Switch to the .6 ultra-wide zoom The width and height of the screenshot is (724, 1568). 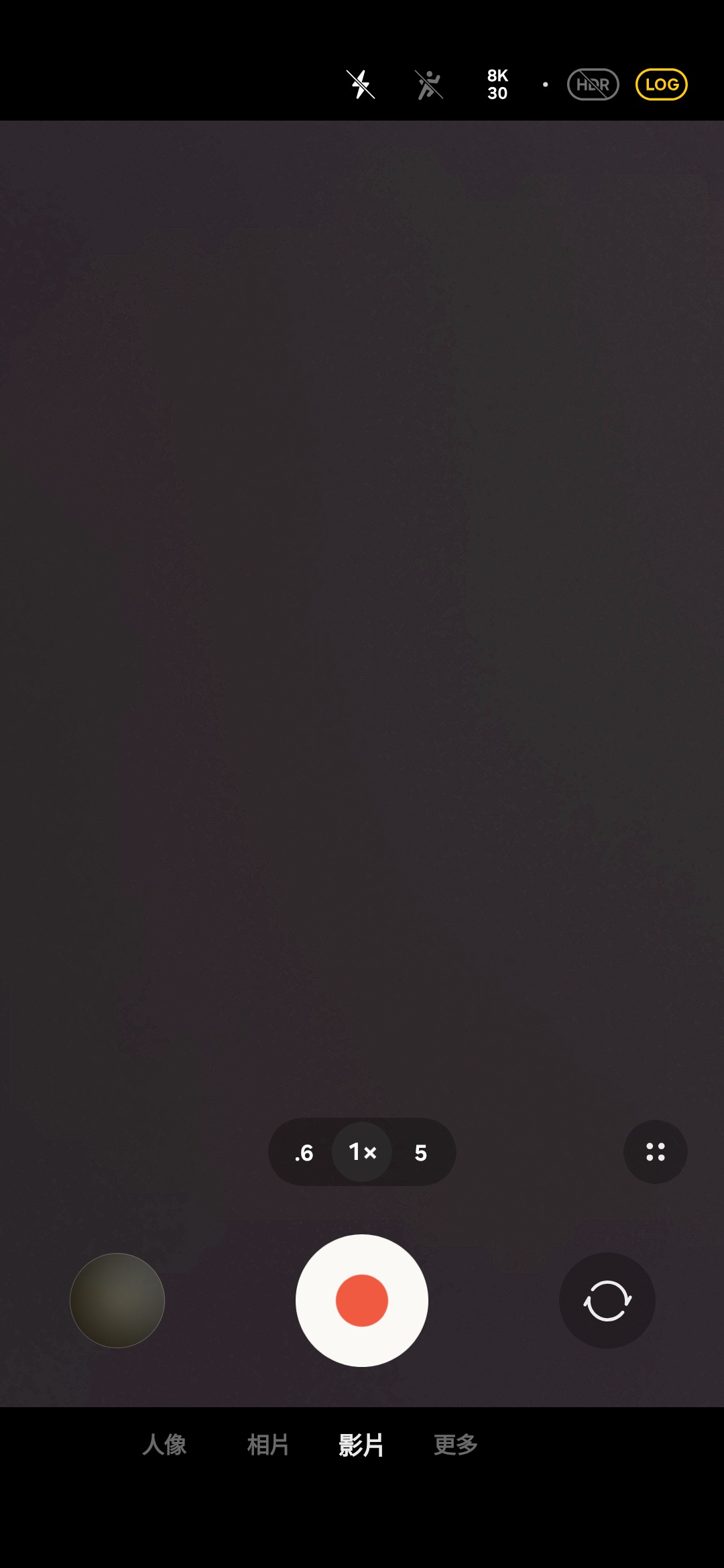tap(304, 1153)
